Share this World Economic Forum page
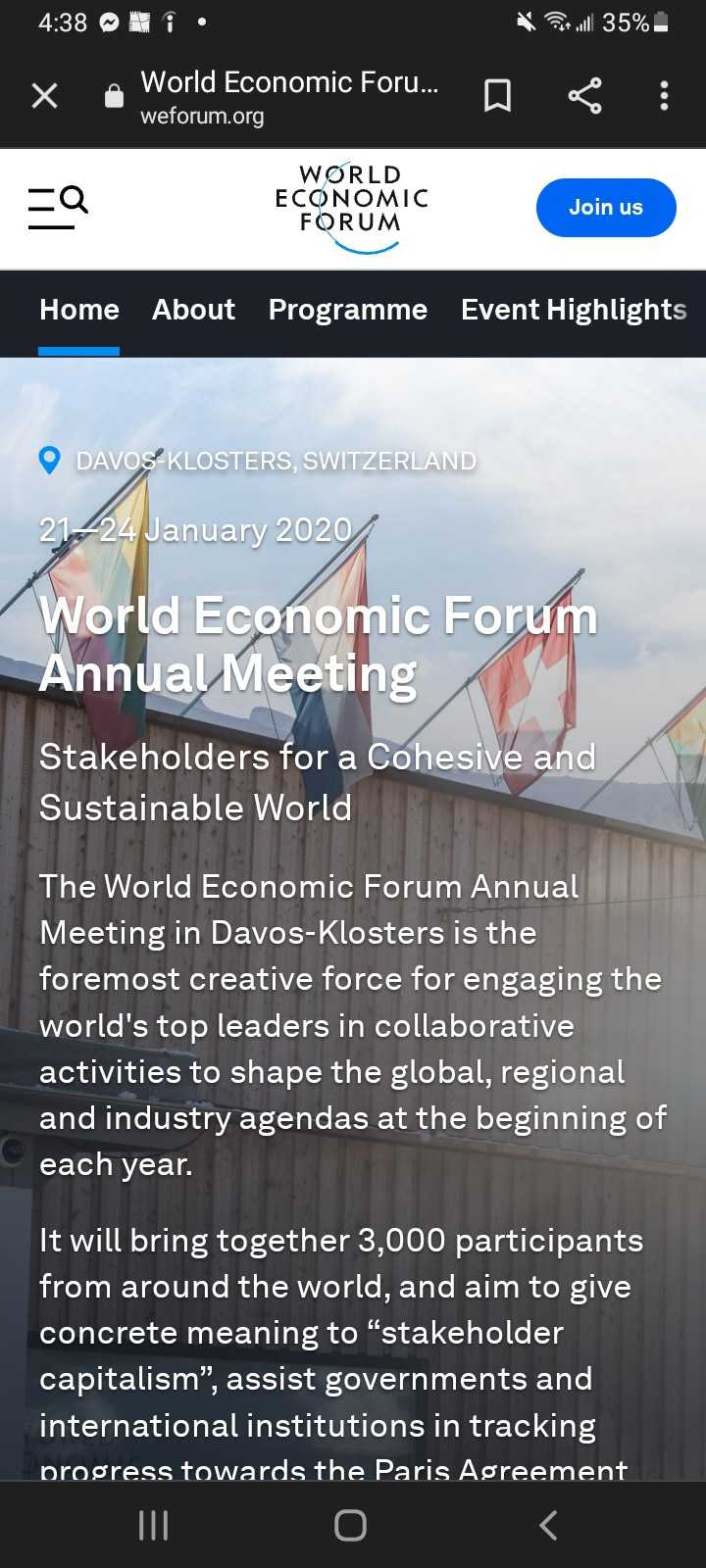Viewport: 706px width, 1568px height. click(x=584, y=96)
